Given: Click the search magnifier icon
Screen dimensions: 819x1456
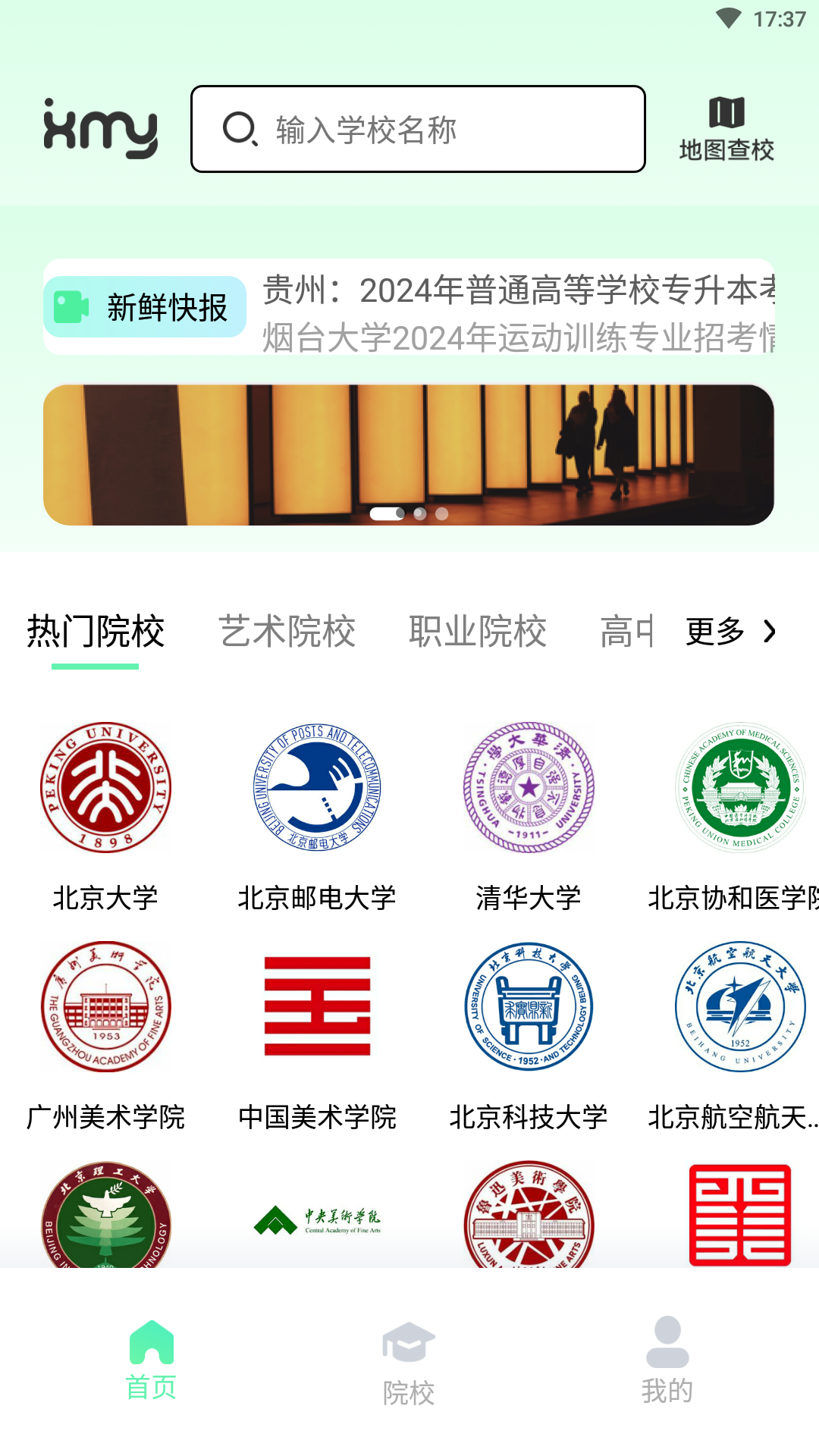Looking at the screenshot, I should [x=241, y=129].
